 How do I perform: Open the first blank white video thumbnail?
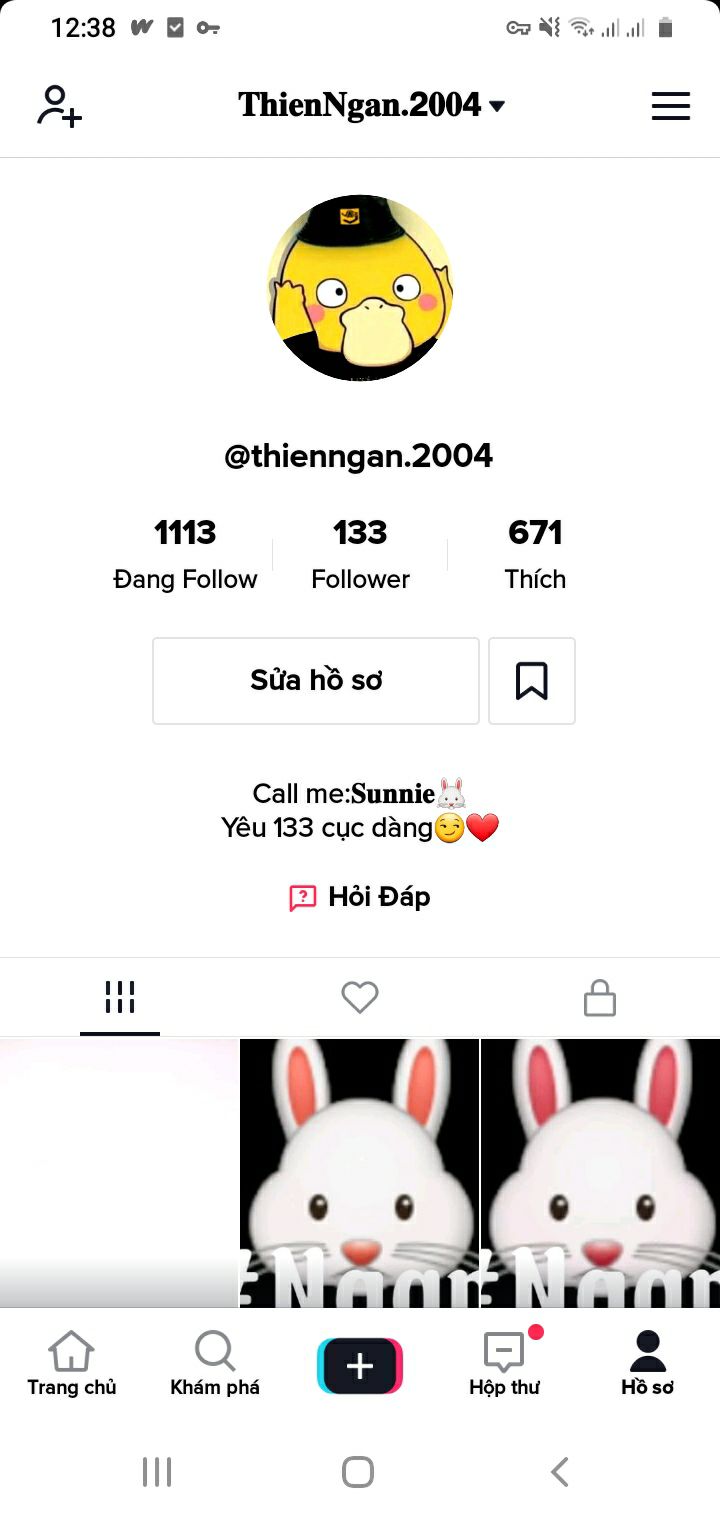click(119, 1173)
